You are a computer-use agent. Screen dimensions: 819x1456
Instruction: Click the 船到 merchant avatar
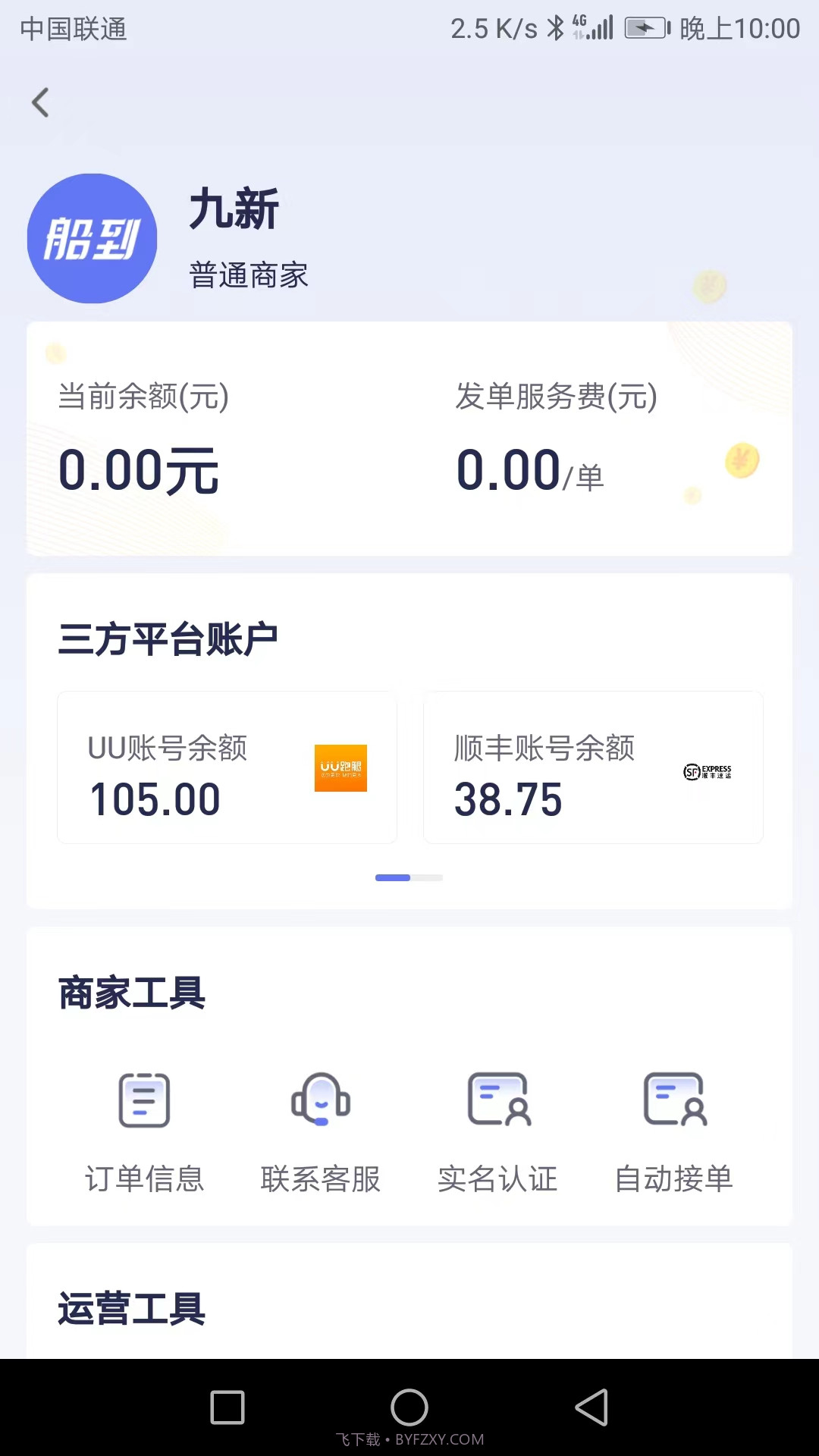[x=92, y=237]
